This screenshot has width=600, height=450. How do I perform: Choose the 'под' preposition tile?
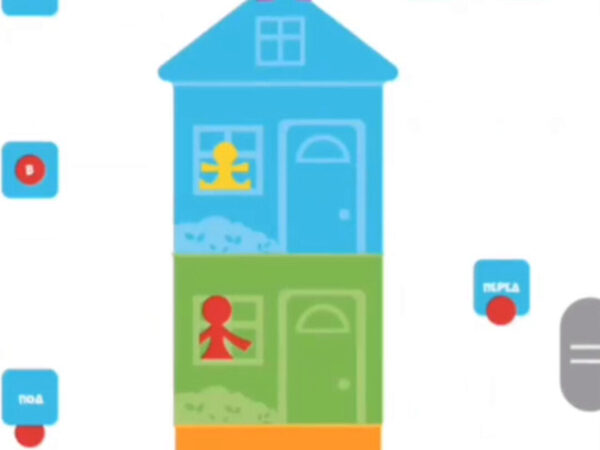pos(29,397)
